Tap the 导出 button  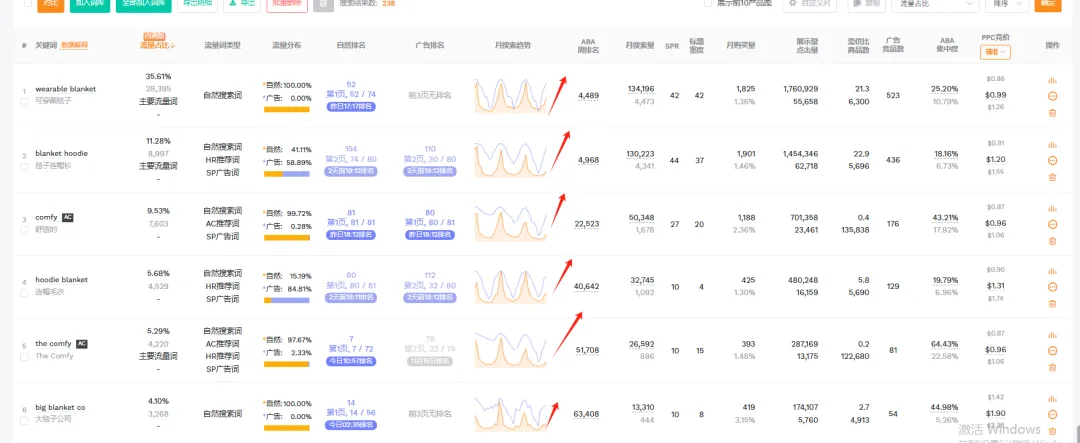pyautogui.click(x=243, y=4)
